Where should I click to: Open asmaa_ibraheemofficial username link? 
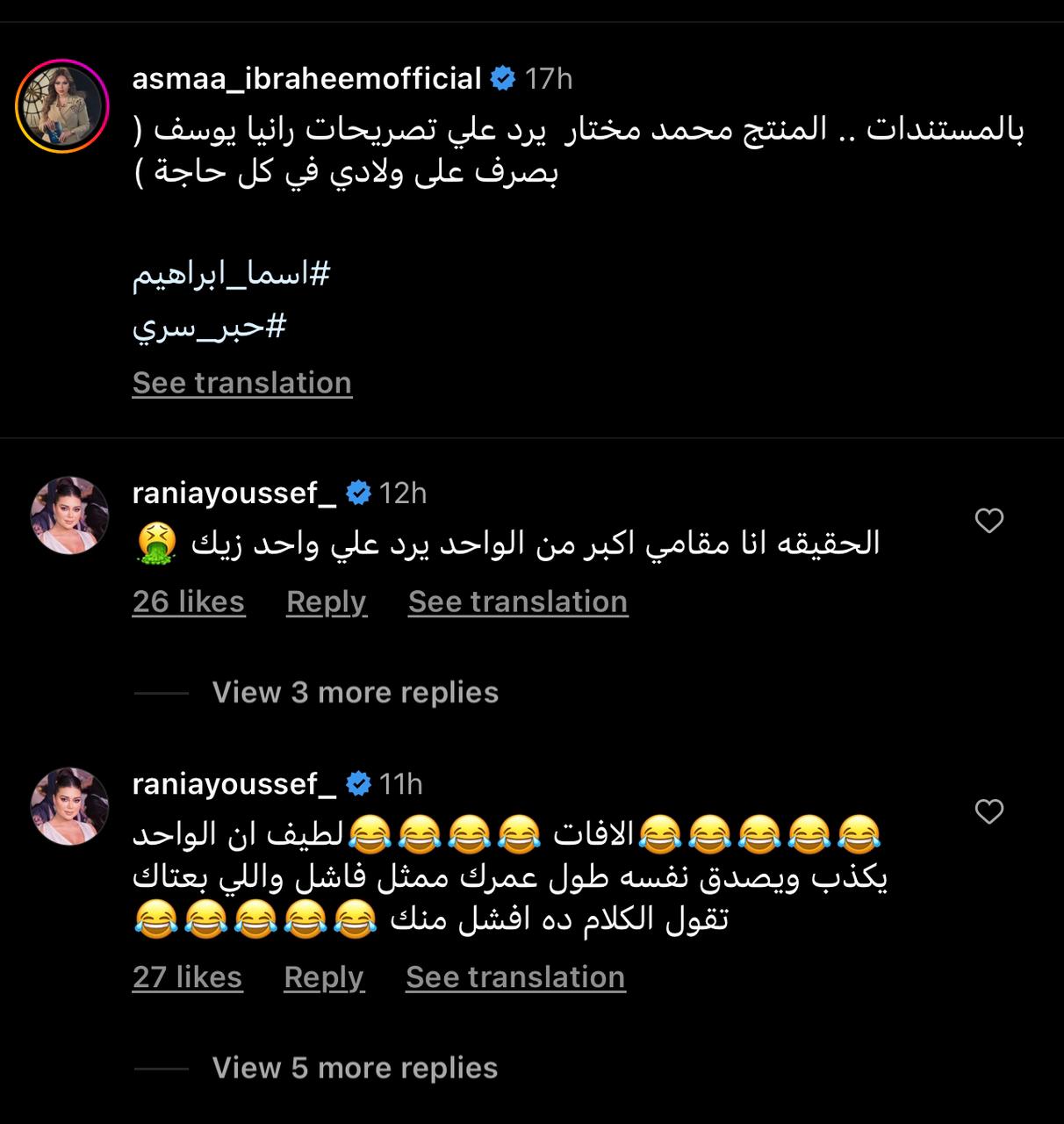coord(306,79)
